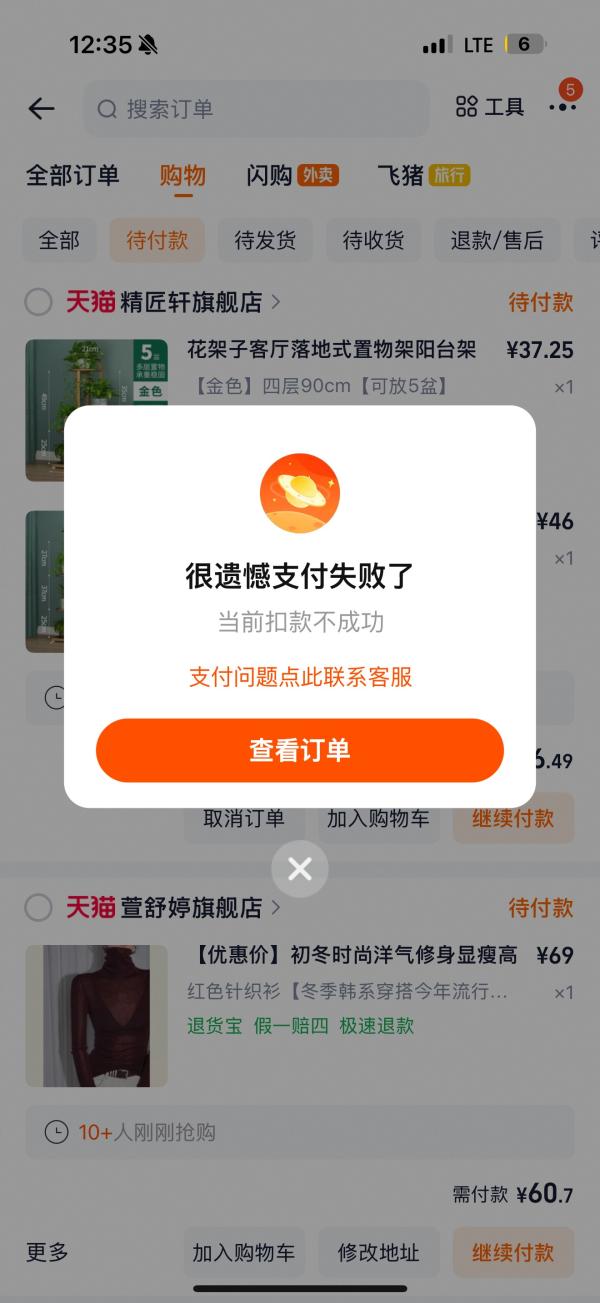Viewport: 600px width, 1303px height.
Task: Go back using the top-left arrow
Action: pos(41,109)
